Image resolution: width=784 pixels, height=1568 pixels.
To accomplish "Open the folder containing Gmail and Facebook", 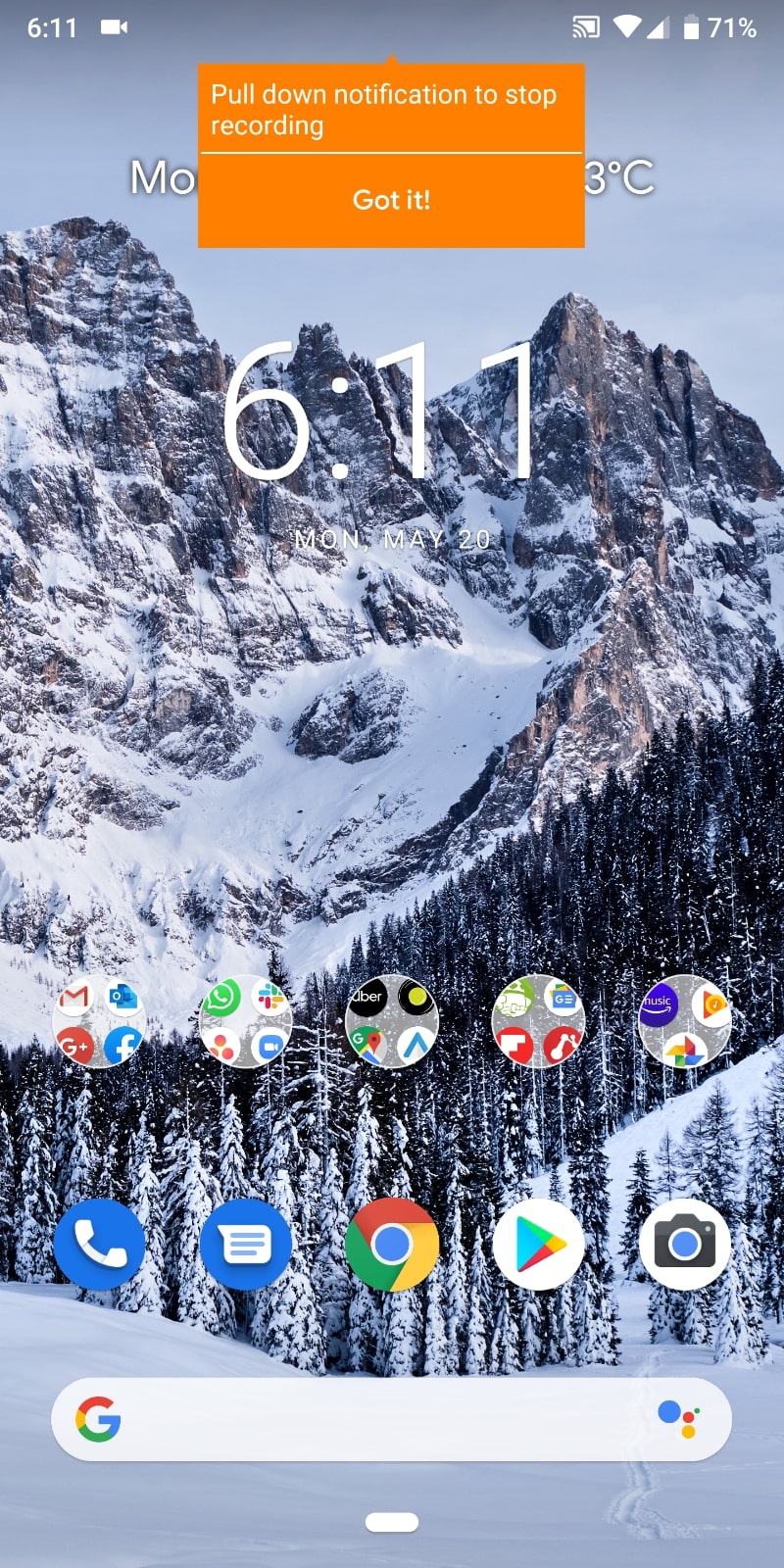I will (99, 1022).
